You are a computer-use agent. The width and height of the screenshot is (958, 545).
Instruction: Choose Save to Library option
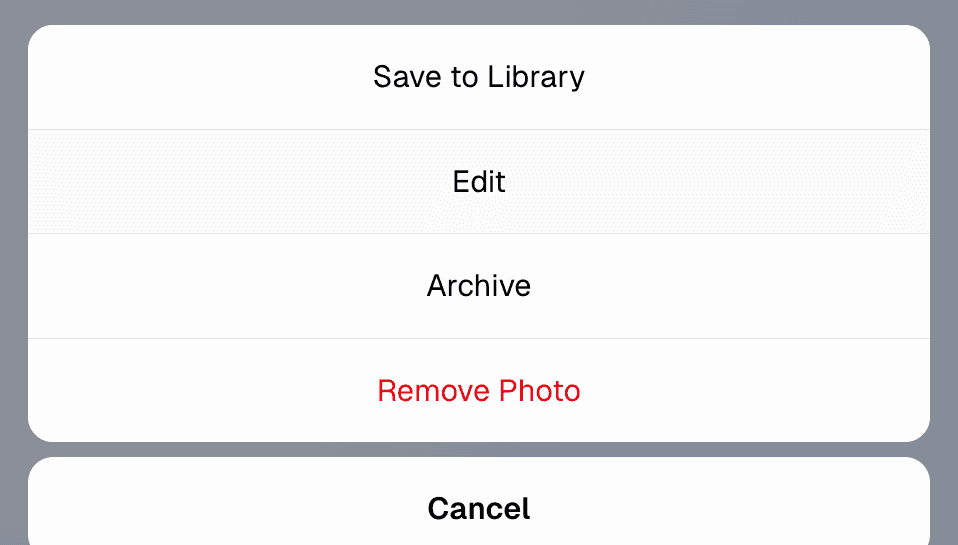click(479, 77)
